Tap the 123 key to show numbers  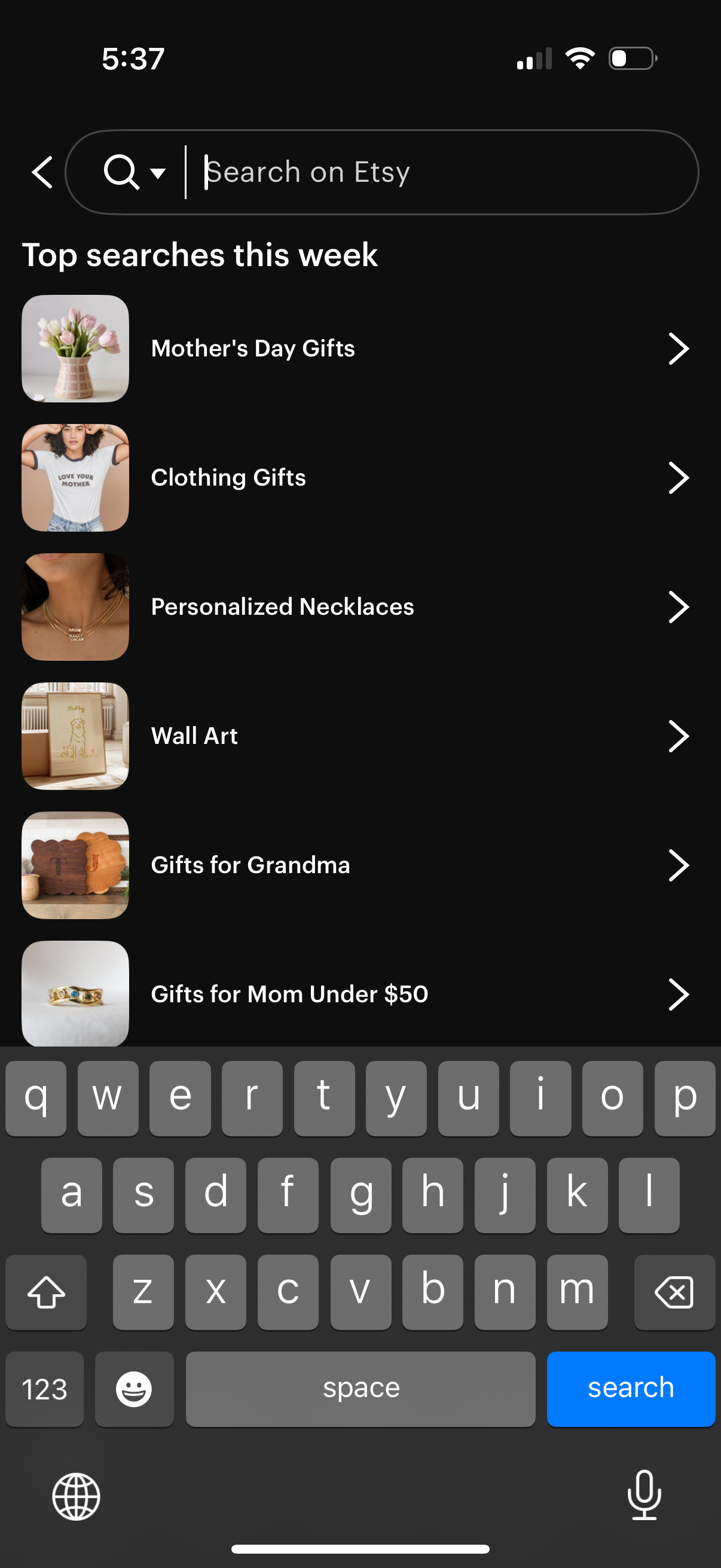pos(44,1389)
